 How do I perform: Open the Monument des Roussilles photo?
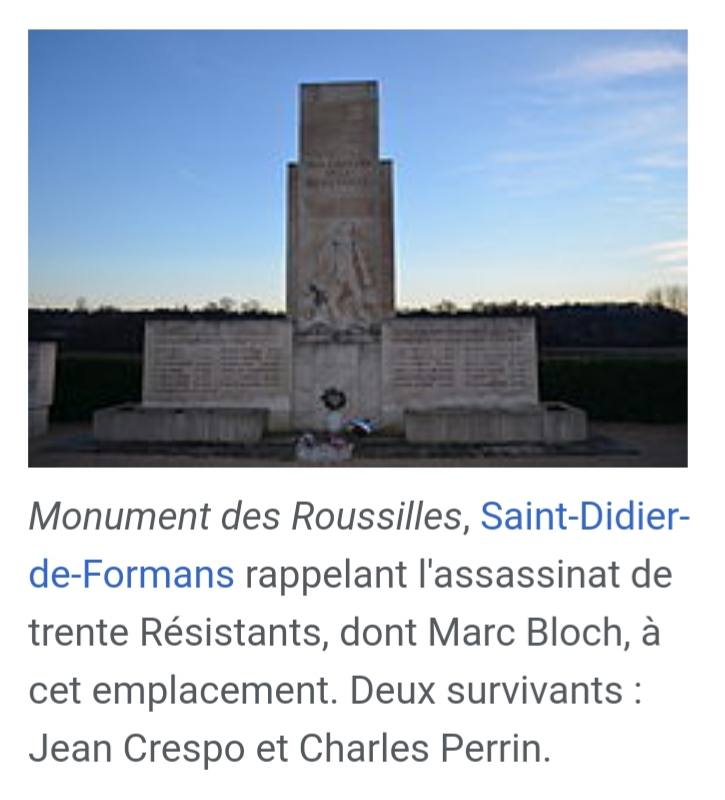click(357, 248)
